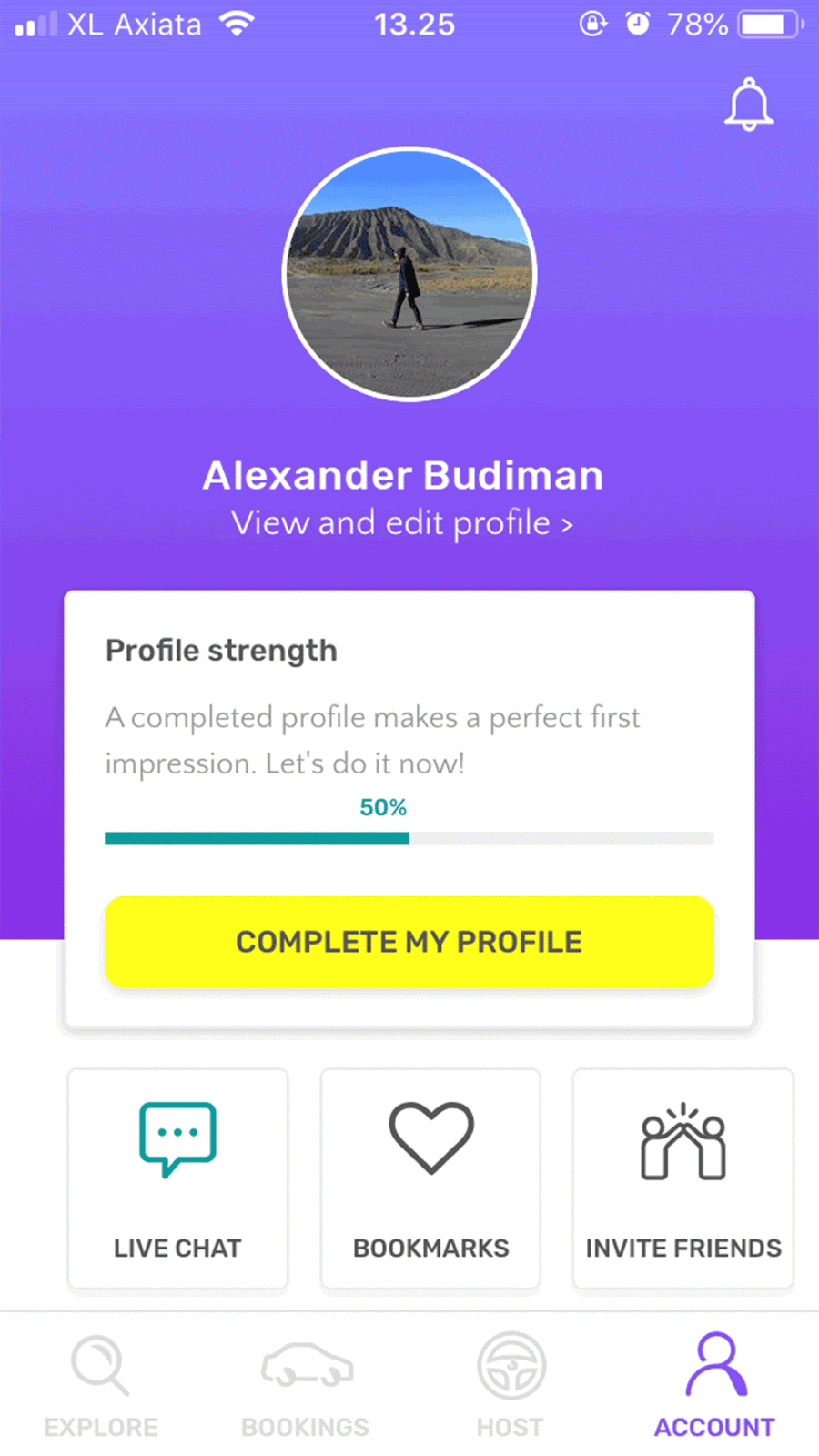Screen dimensions: 819x1456
Task: Select Invite Friends card
Action: (x=682, y=1178)
